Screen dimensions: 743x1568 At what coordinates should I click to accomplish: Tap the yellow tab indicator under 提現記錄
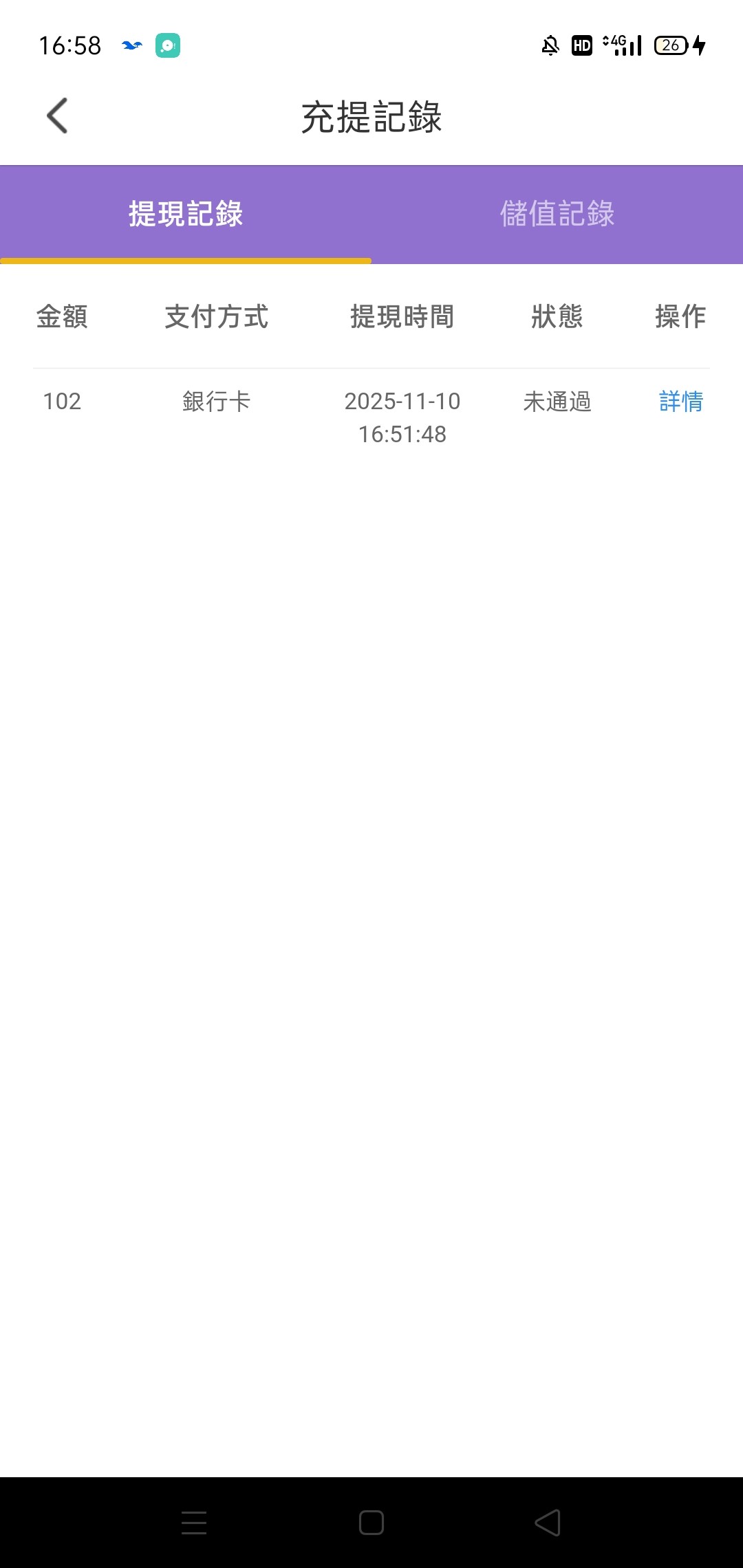coord(185,260)
